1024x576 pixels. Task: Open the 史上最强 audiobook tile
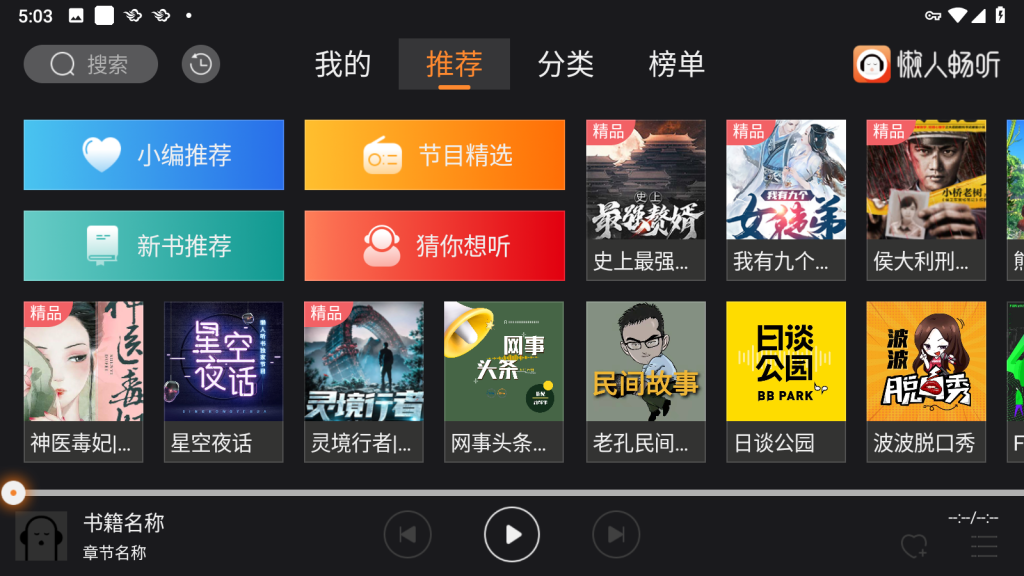[x=646, y=199]
